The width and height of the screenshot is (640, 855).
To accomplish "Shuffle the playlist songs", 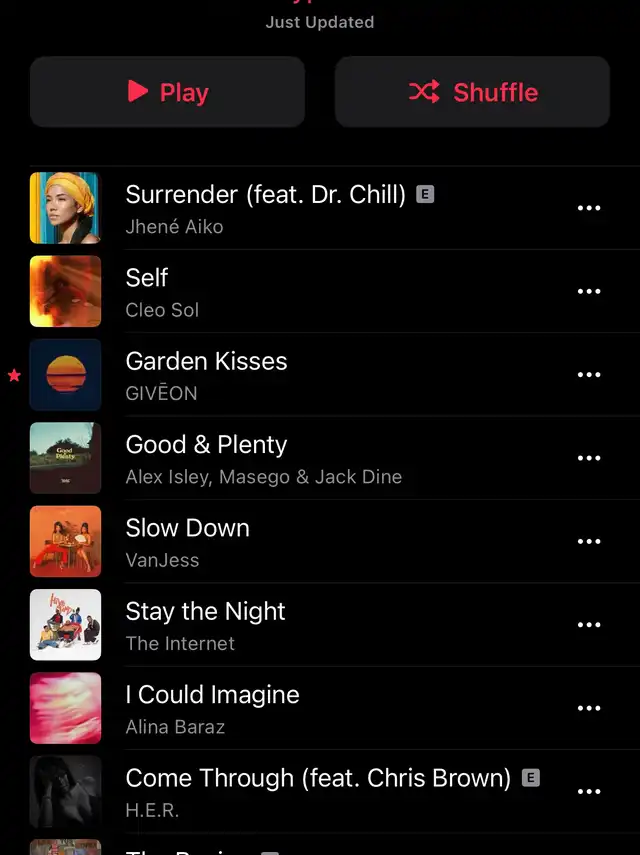I will 472,92.
